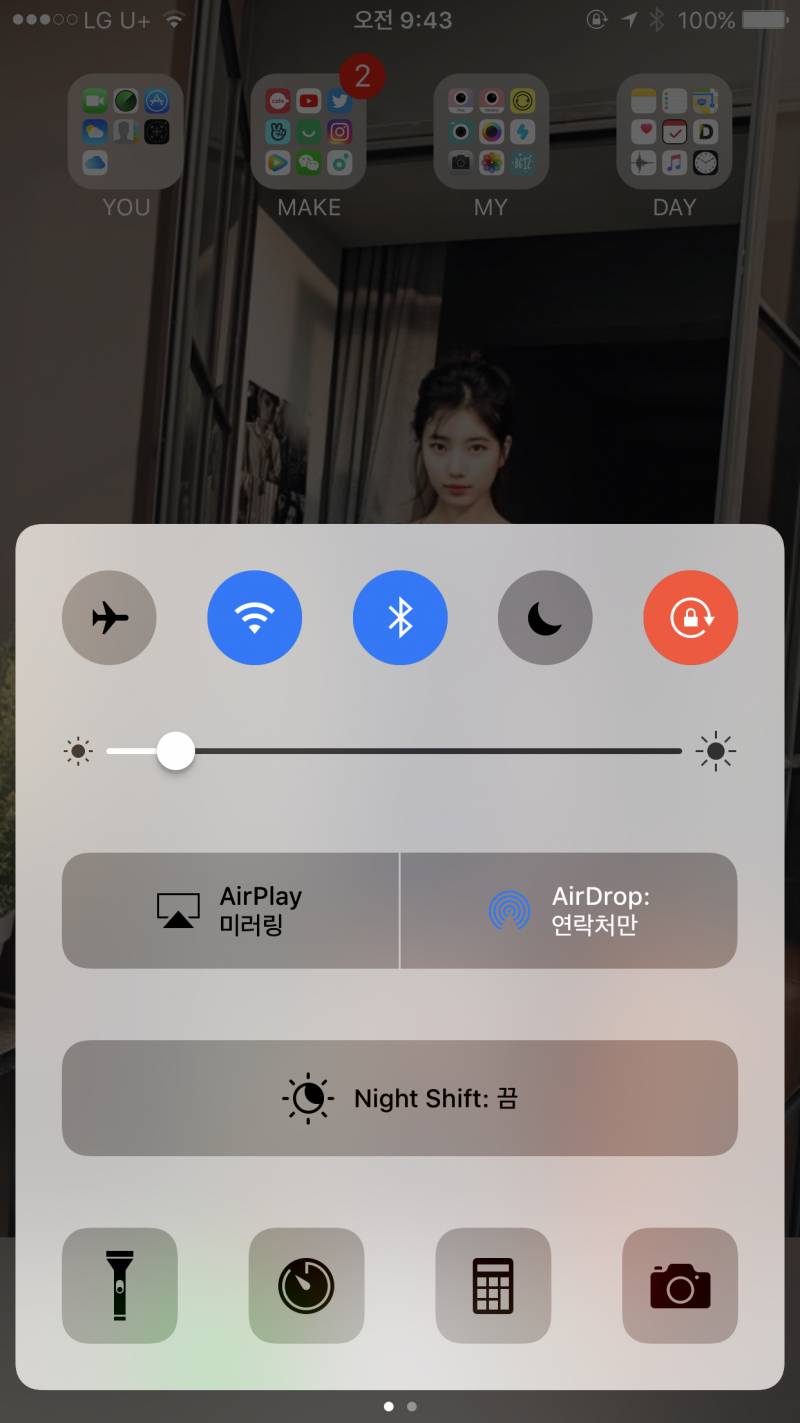800x1423 pixels.
Task: Tap the second page indicator dot
Action: click(412, 1404)
